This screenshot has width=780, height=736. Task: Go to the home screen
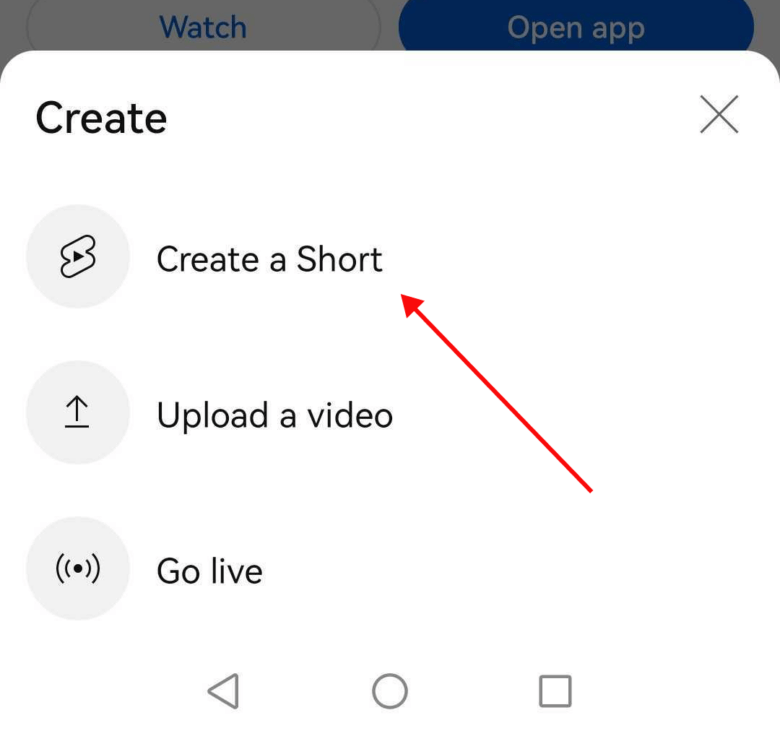(x=390, y=691)
